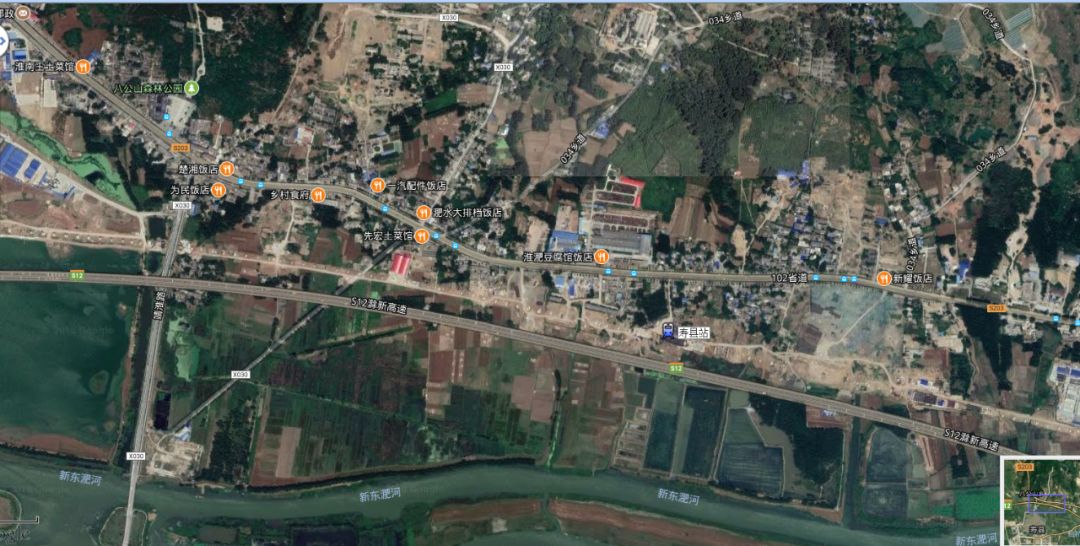
Task: Tap the 先宏土菜馆 restaurant marker
Action: (x=421, y=236)
